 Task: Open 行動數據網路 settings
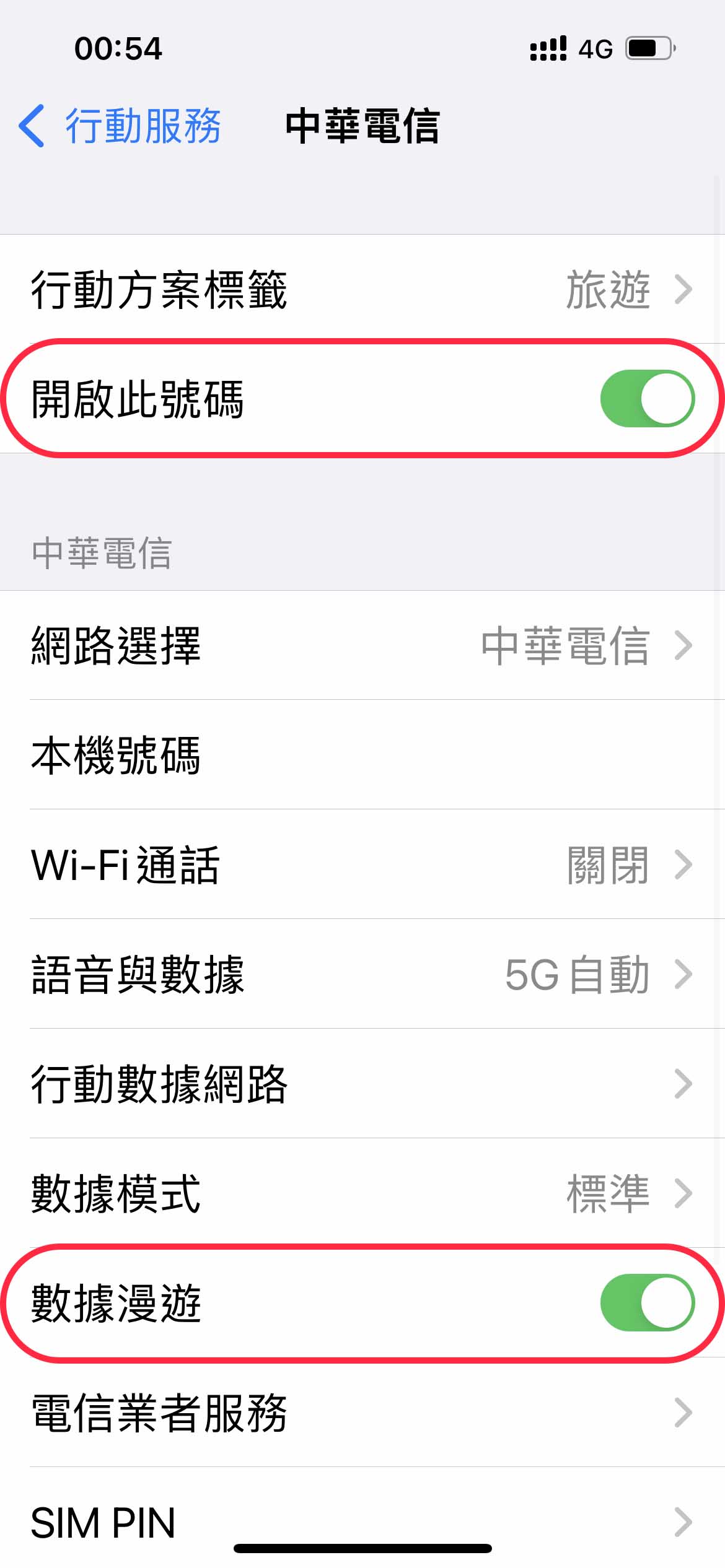pyautogui.click(x=362, y=1084)
